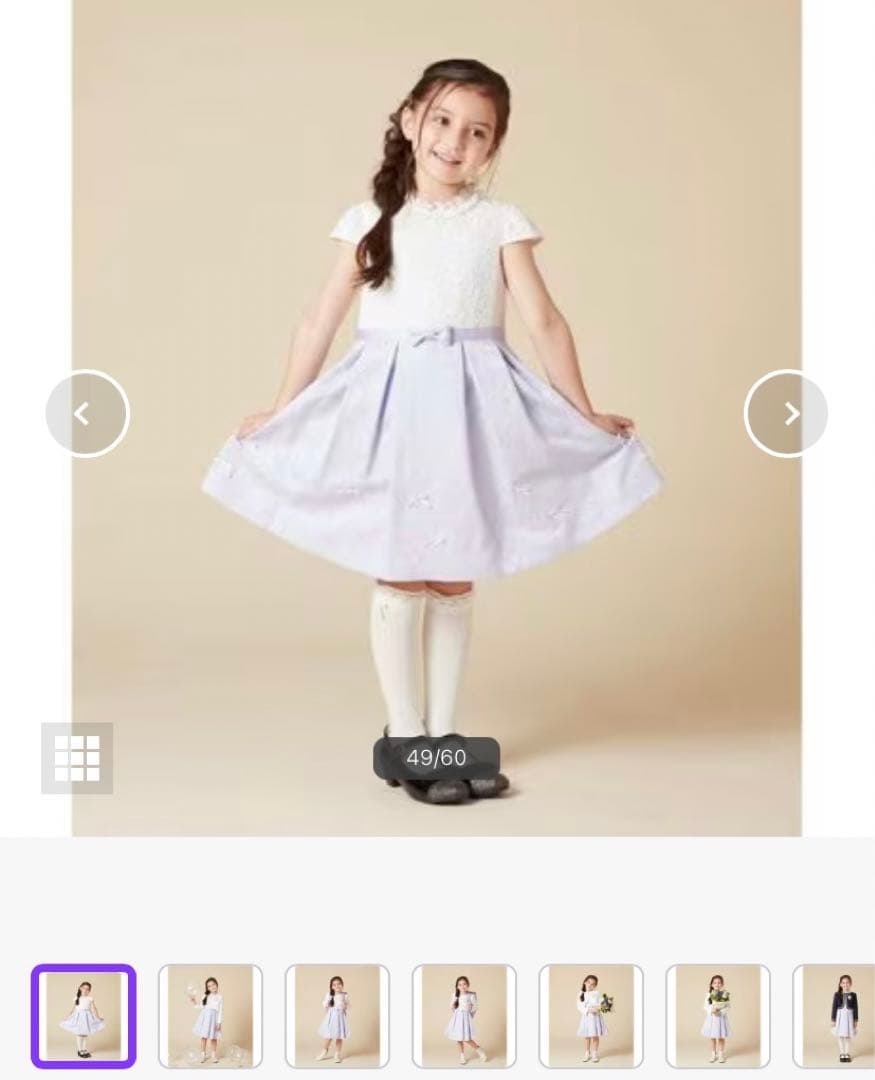This screenshot has height=1080, width=875.
Task: Open the thumbnail with soap bubbles
Action: click(x=210, y=1016)
